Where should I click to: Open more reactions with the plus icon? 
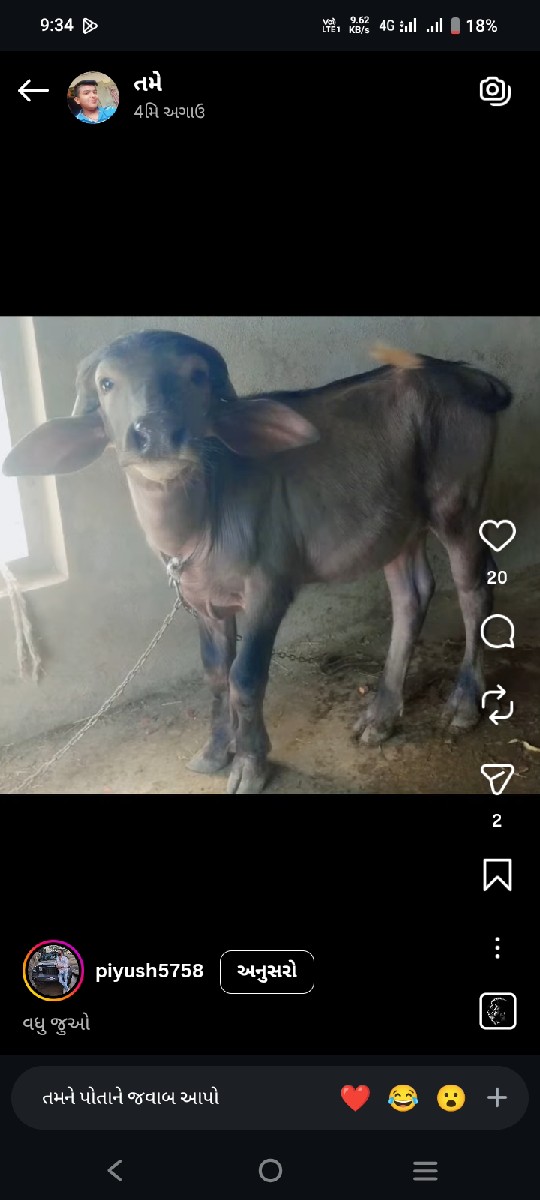coord(497,1098)
